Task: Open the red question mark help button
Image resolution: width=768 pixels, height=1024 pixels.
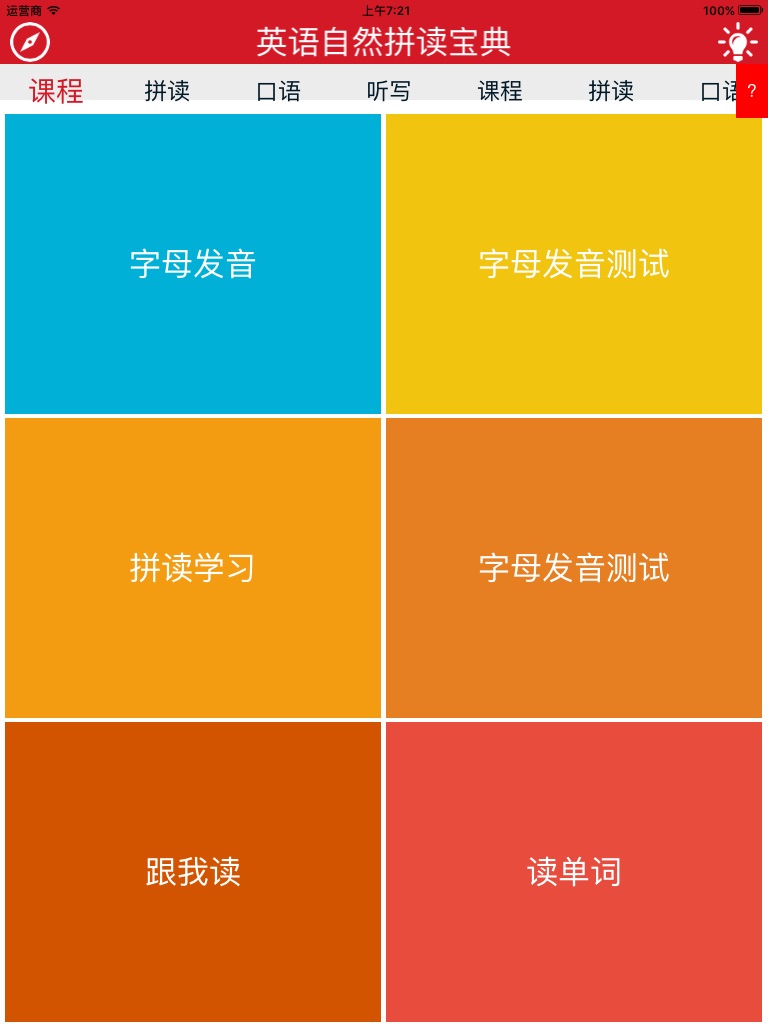Action: click(x=752, y=91)
